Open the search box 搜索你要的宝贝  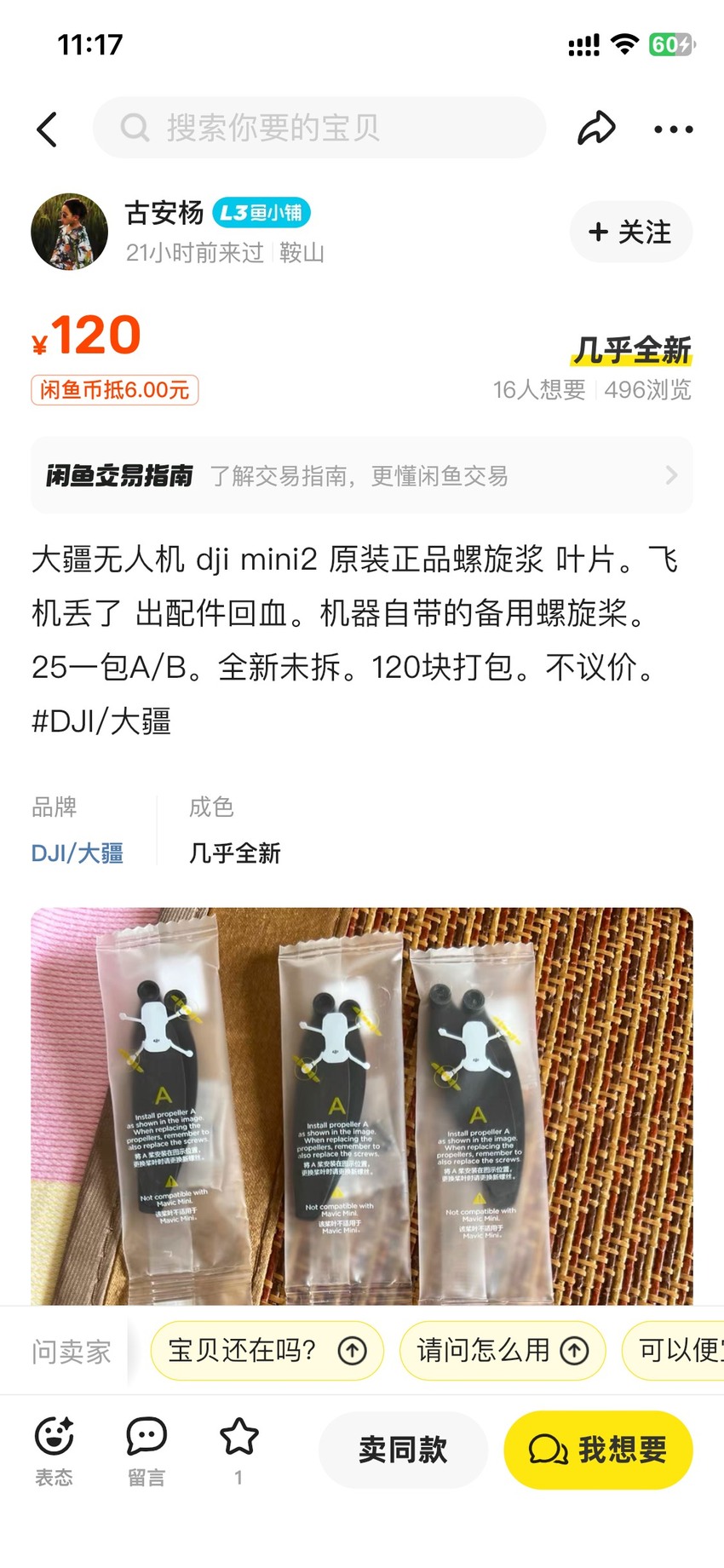[x=319, y=128]
